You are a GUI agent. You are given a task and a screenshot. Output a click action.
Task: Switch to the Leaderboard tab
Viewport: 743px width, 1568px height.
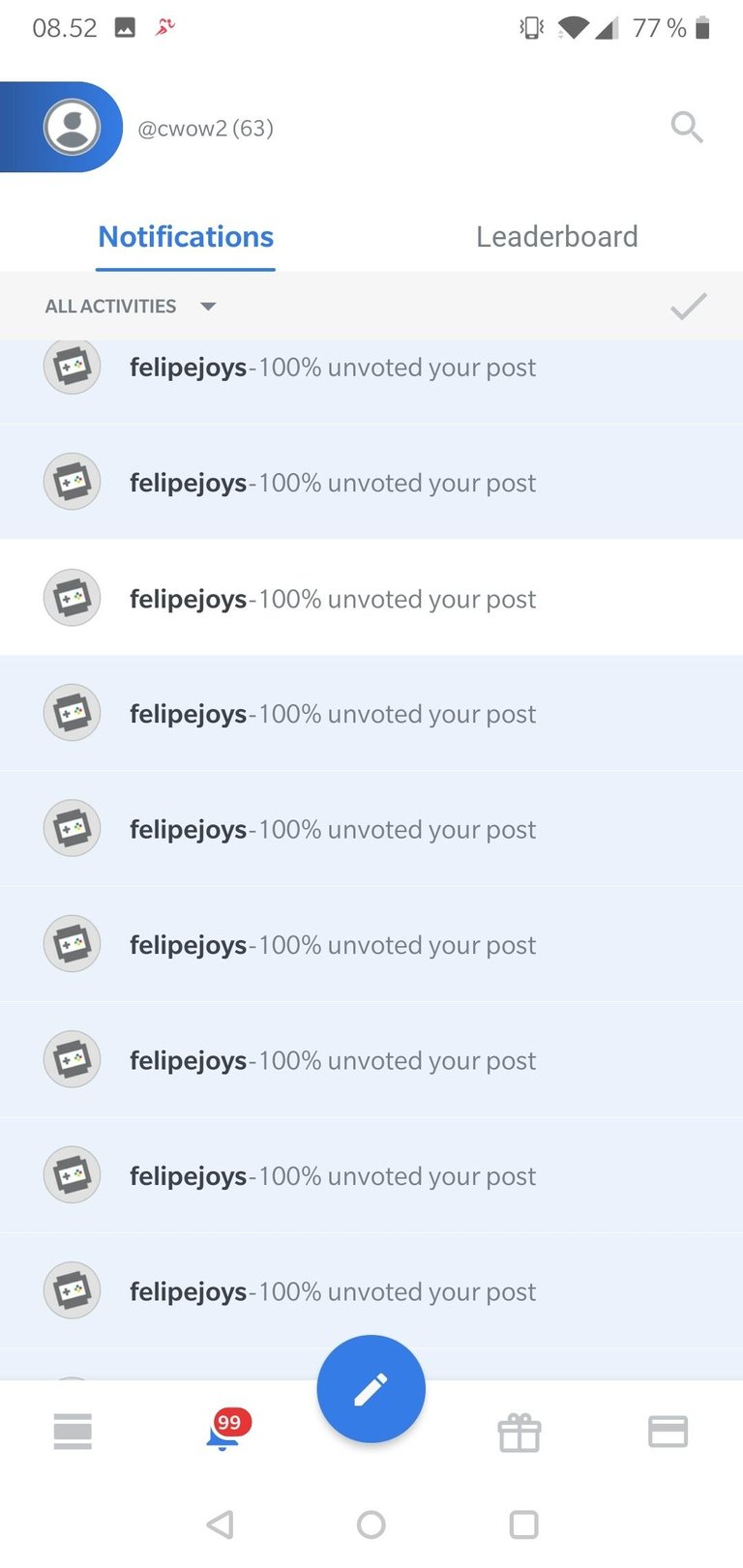tap(556, 237)
